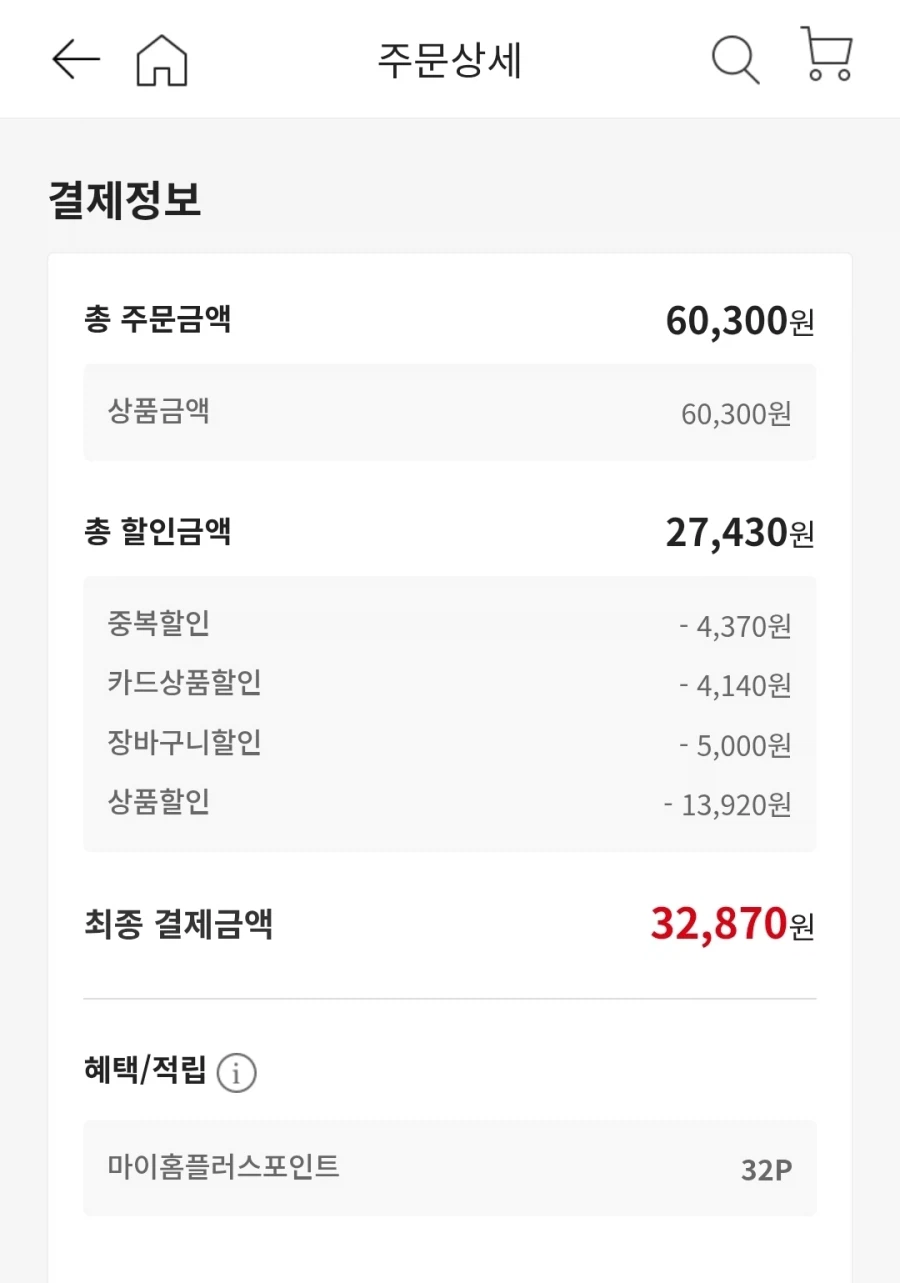Tap the back arrow to leave order details
The height and width of the screenshot is (1283, 900).
75,60
